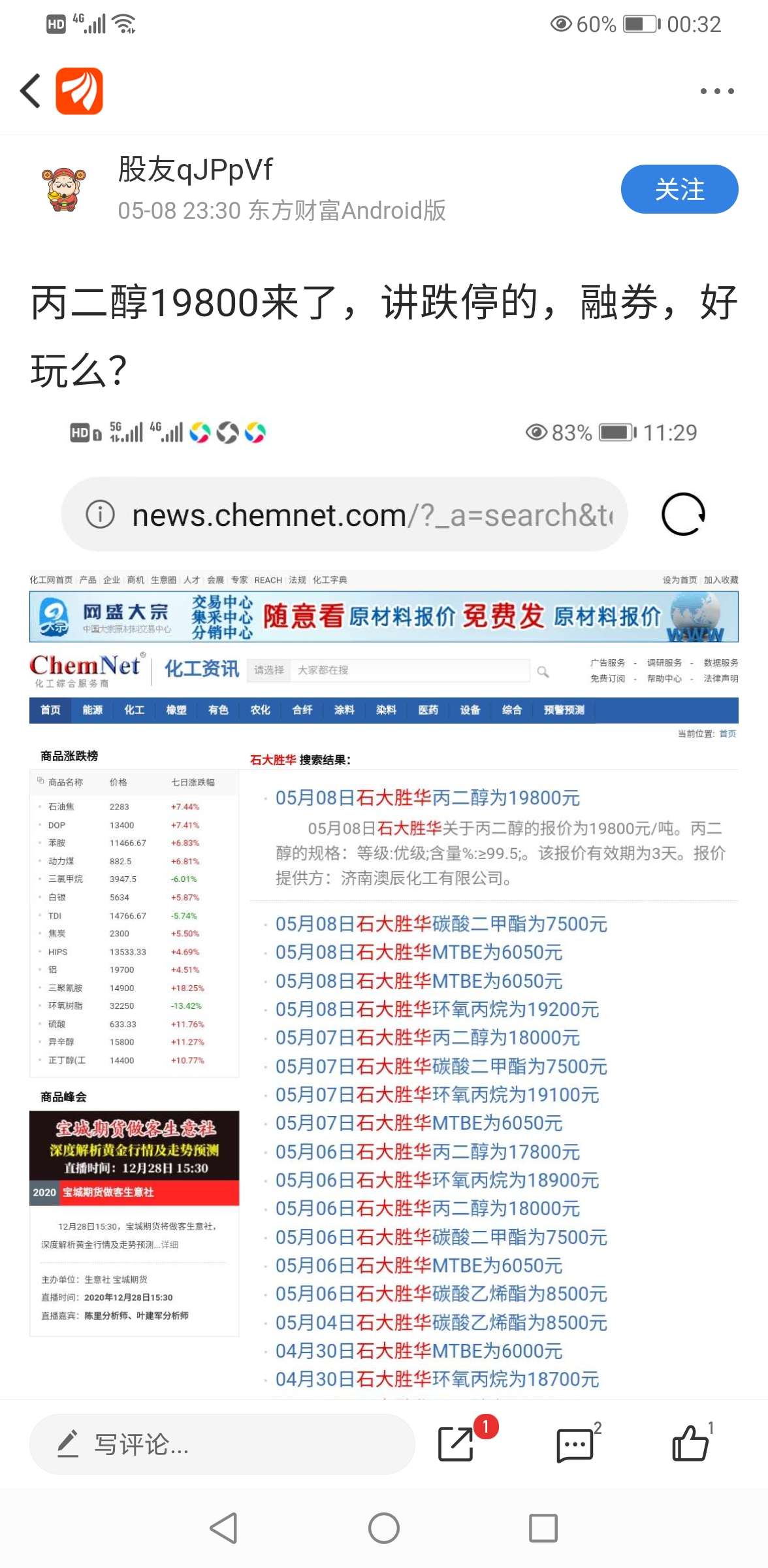
Task: Tap the share icon with red badge
Action: [457, 1444]
